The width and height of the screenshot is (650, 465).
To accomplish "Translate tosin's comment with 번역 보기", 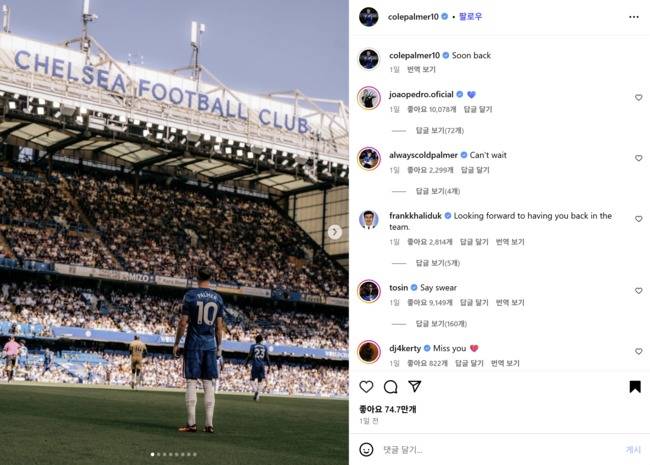I will (510, 303).
